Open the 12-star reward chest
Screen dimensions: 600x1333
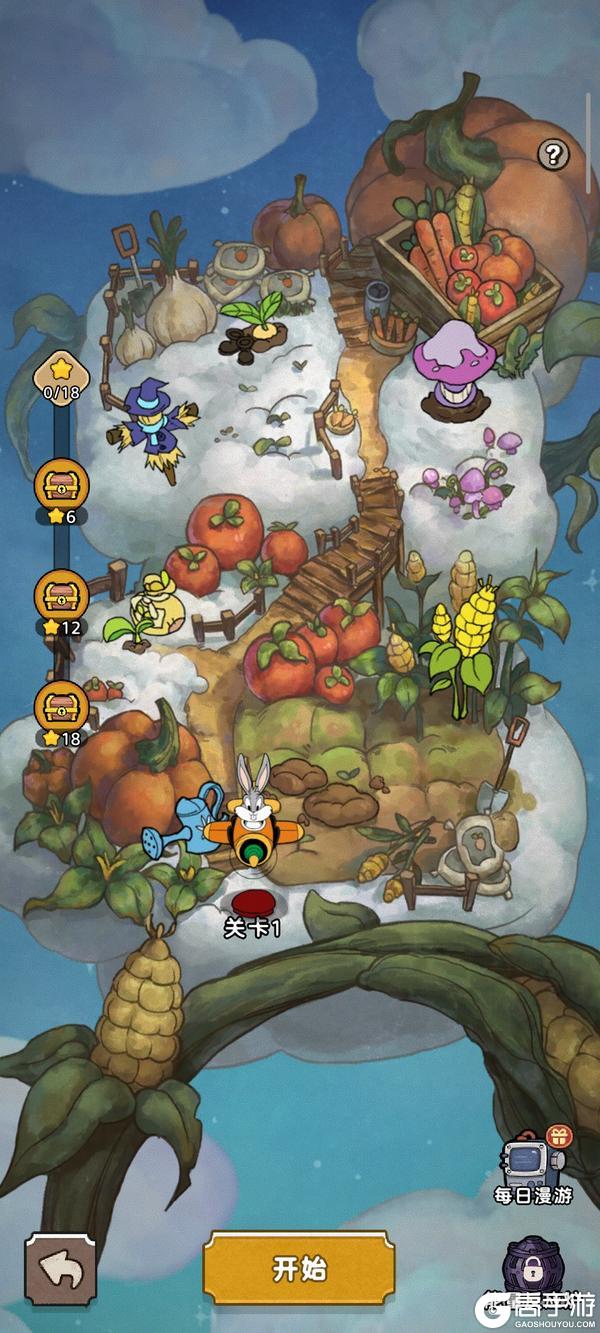coord(62,597)
